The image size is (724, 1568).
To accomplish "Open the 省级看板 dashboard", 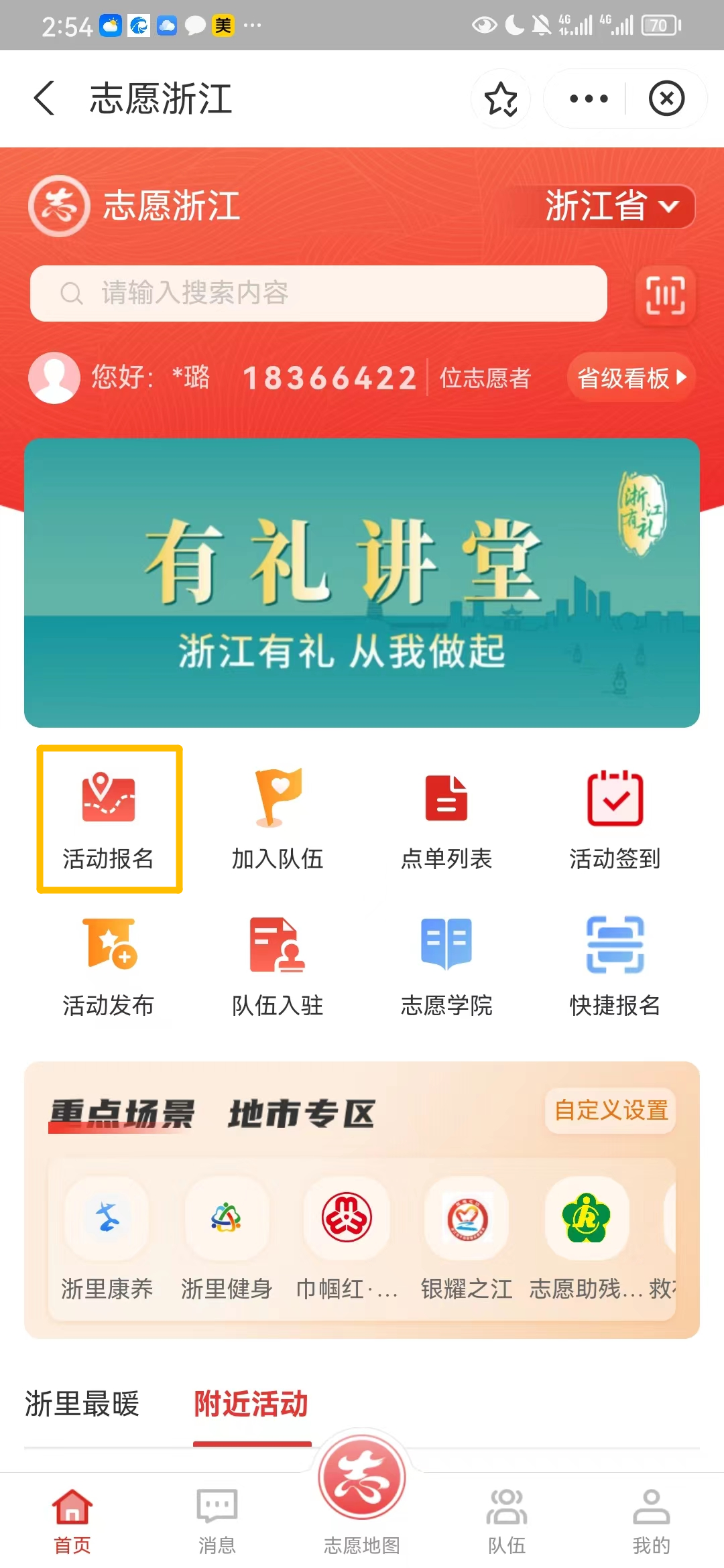I will click(631, 378).
